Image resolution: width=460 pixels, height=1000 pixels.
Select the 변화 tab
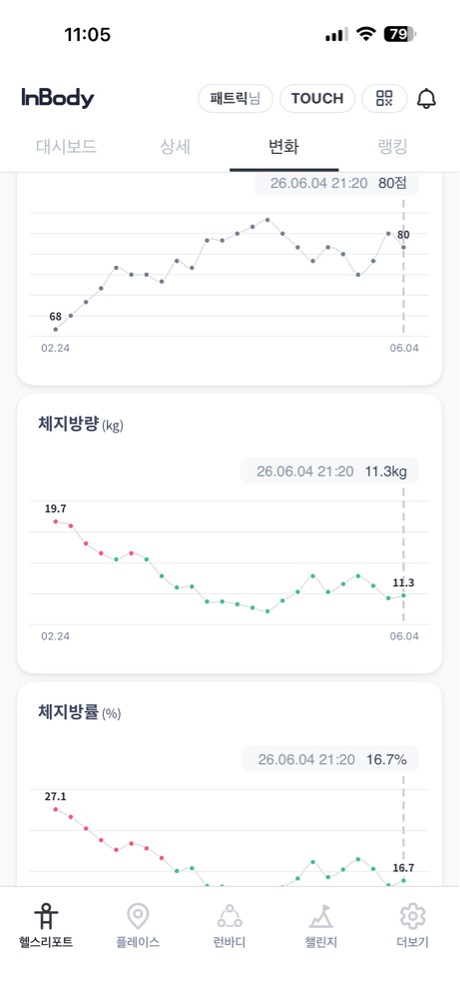[x=284, y=147]
